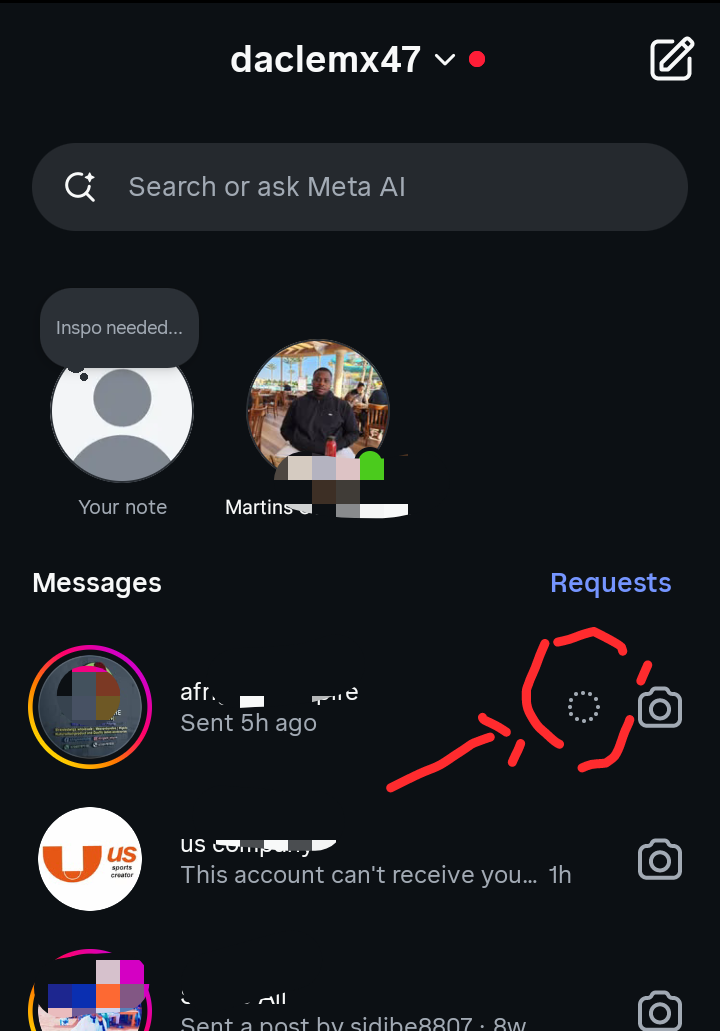Open message Requests

pos(610,583)
